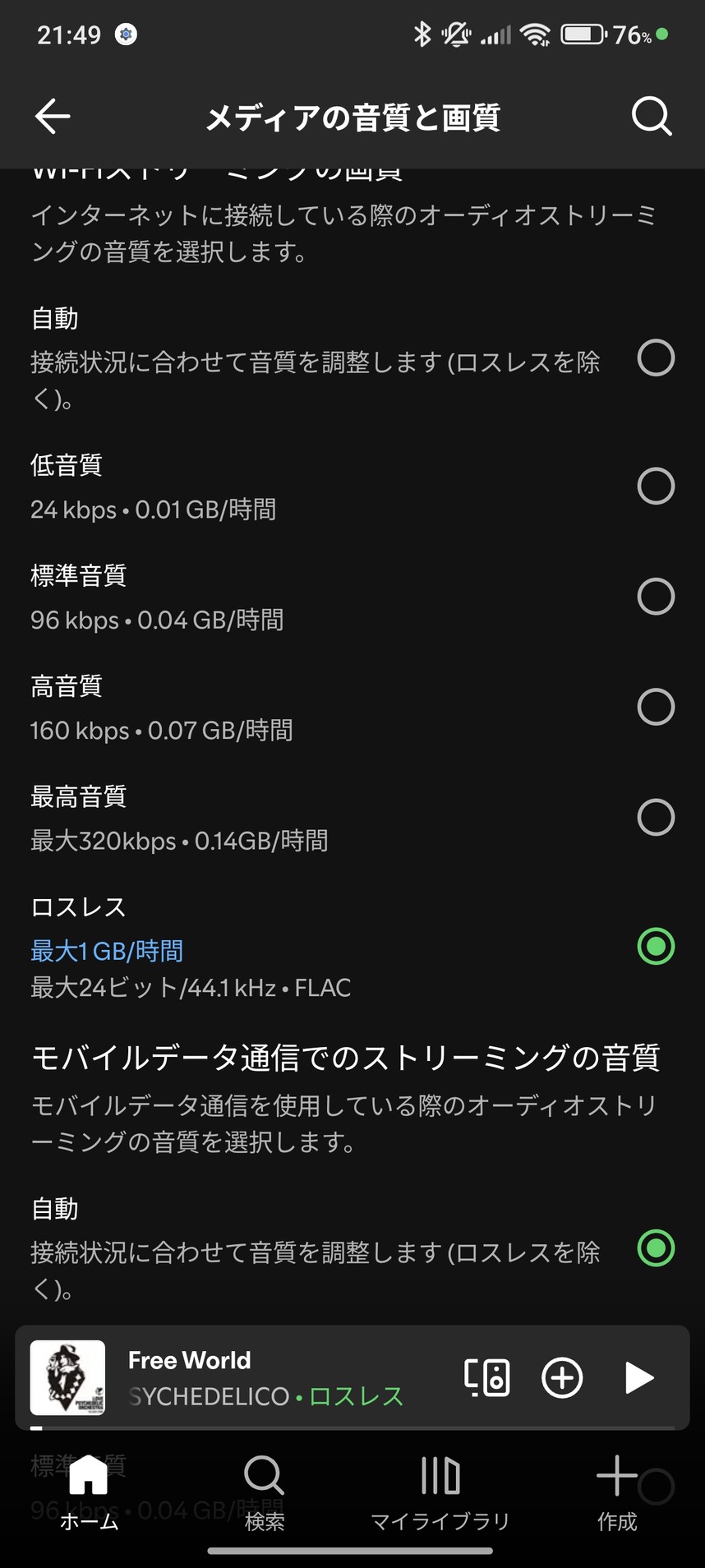705x1568 pixels.
Task: Play the song Free World
Action: click(638, 1377)
